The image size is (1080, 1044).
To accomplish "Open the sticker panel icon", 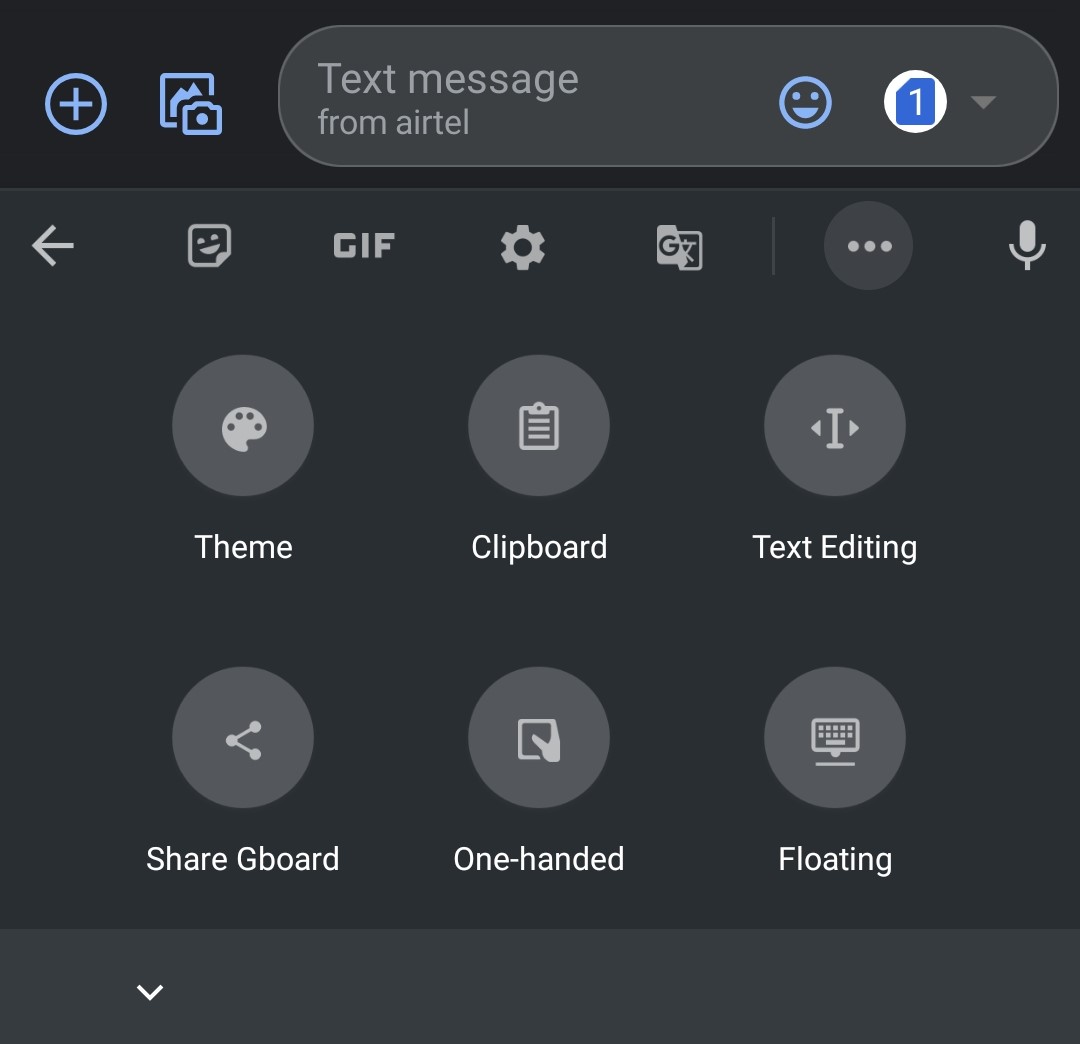I will 209,245.
